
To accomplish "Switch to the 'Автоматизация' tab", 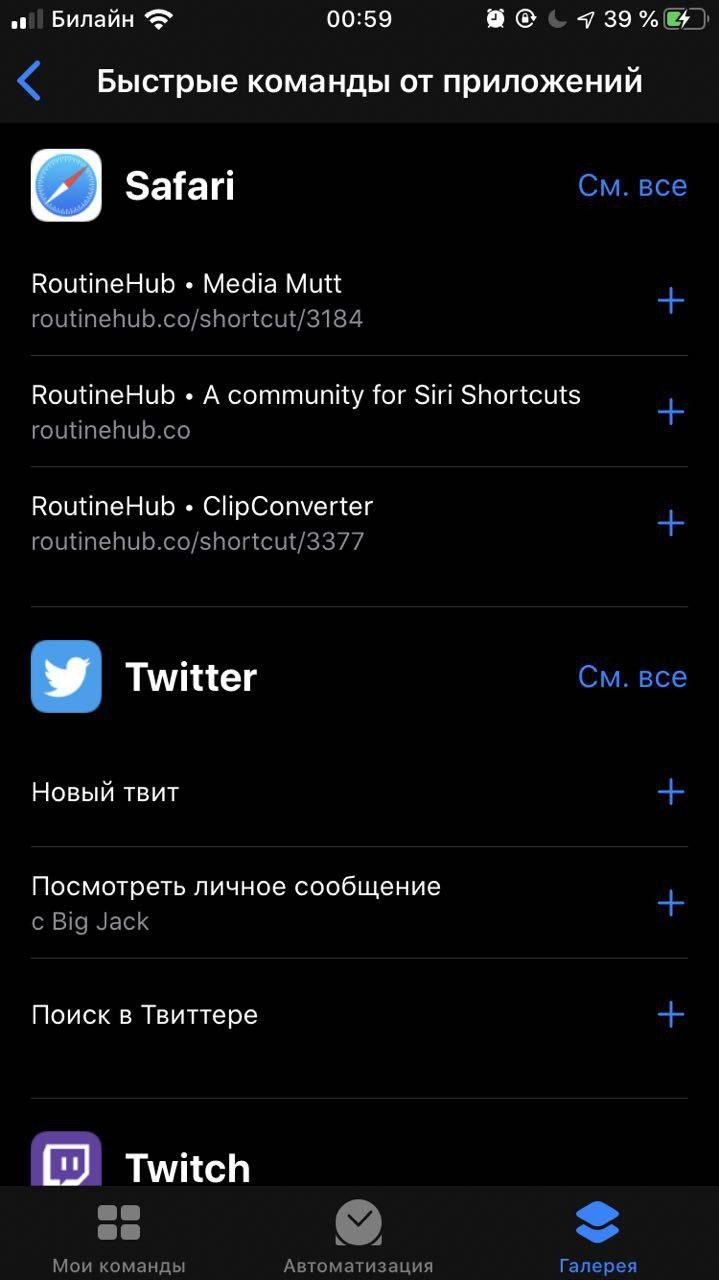I will click(x=358, y=1236).
